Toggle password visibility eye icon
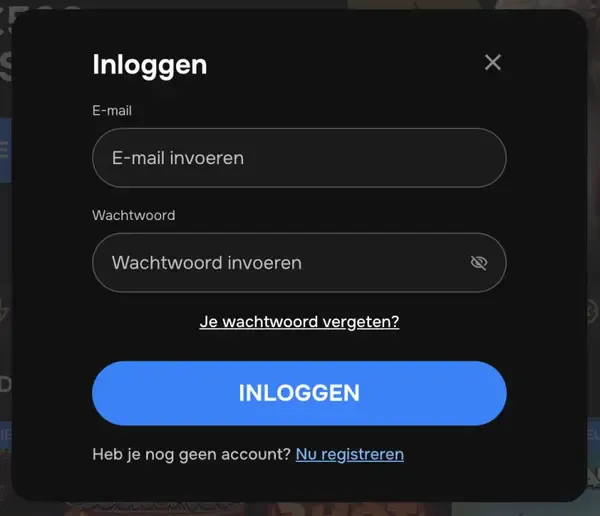Viewport: 600px width, 516px height. pyautogui.click(x=479, y=263)
